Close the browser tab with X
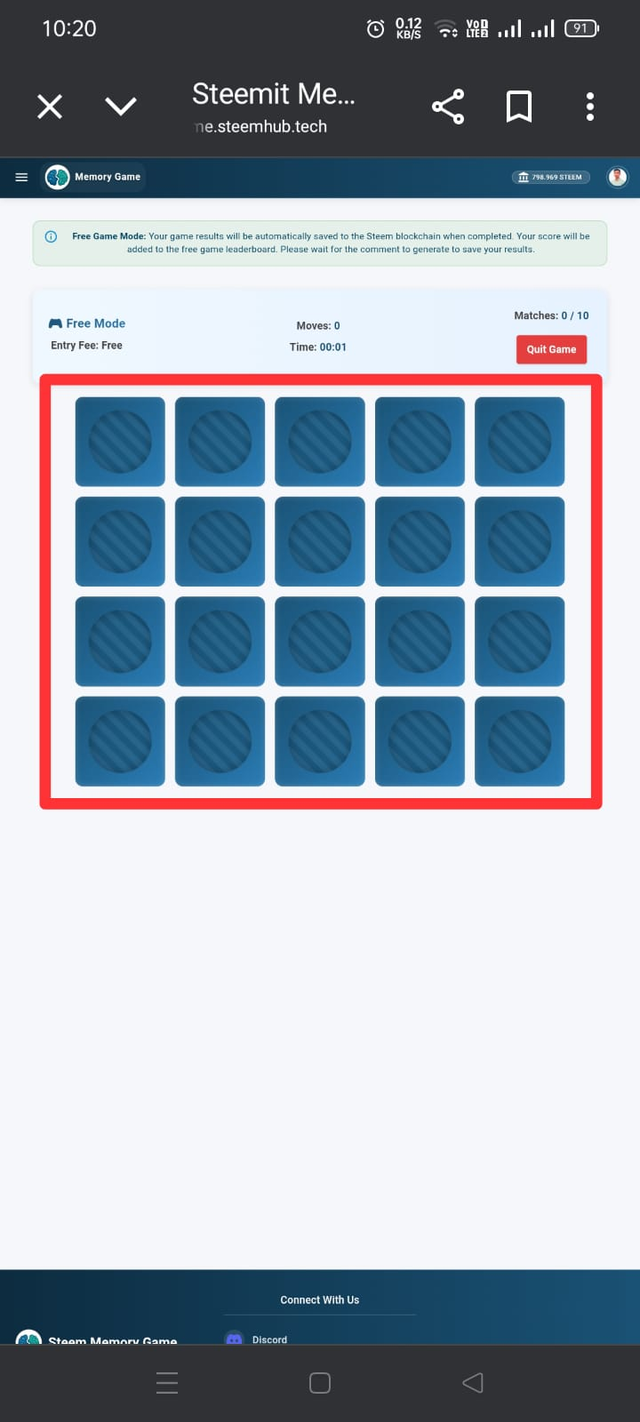Image resolution: width=640 pixels, height=1422 pixels. tap(50, 106)
